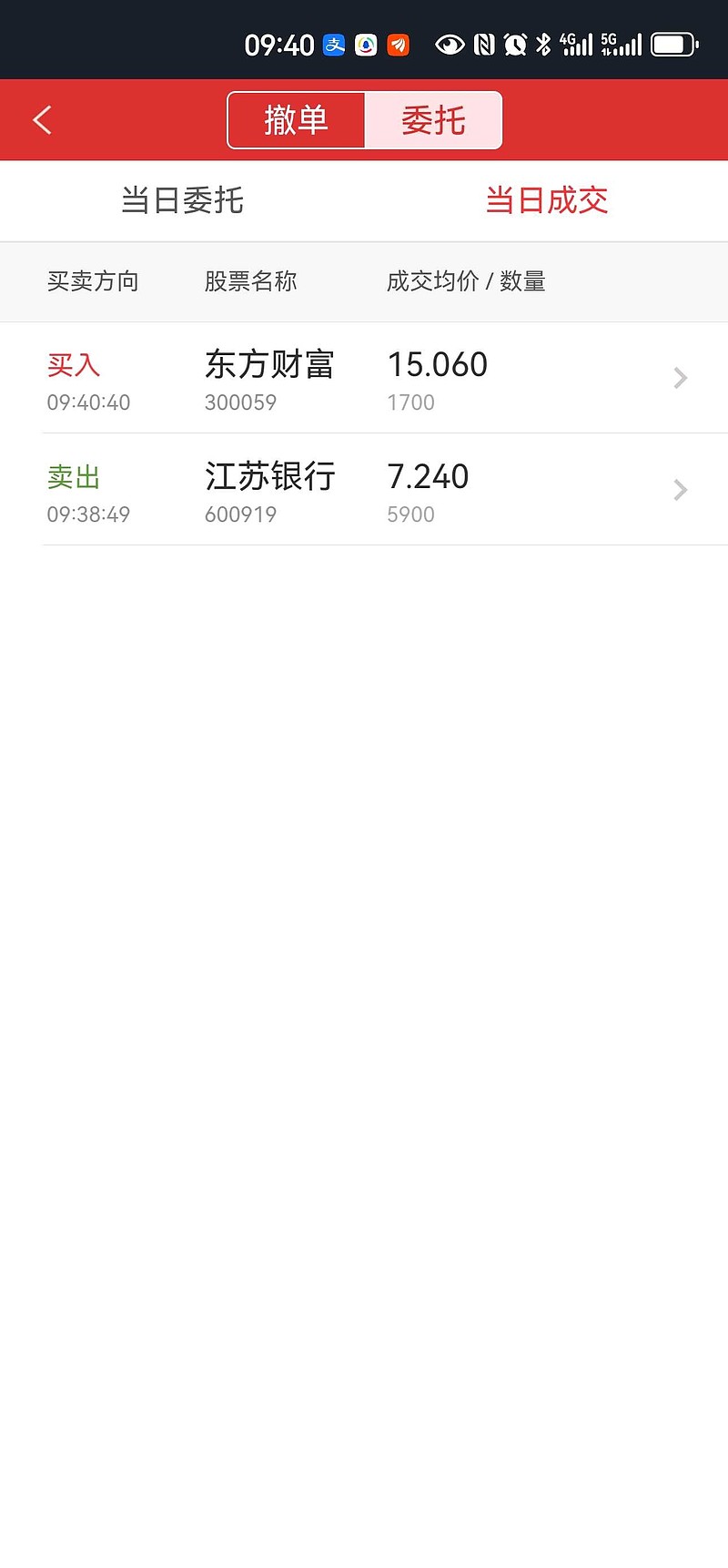The image size is (728, 1568).
Task: Switch to the 当日成交 tab
Action: click(x=546, y=200)
